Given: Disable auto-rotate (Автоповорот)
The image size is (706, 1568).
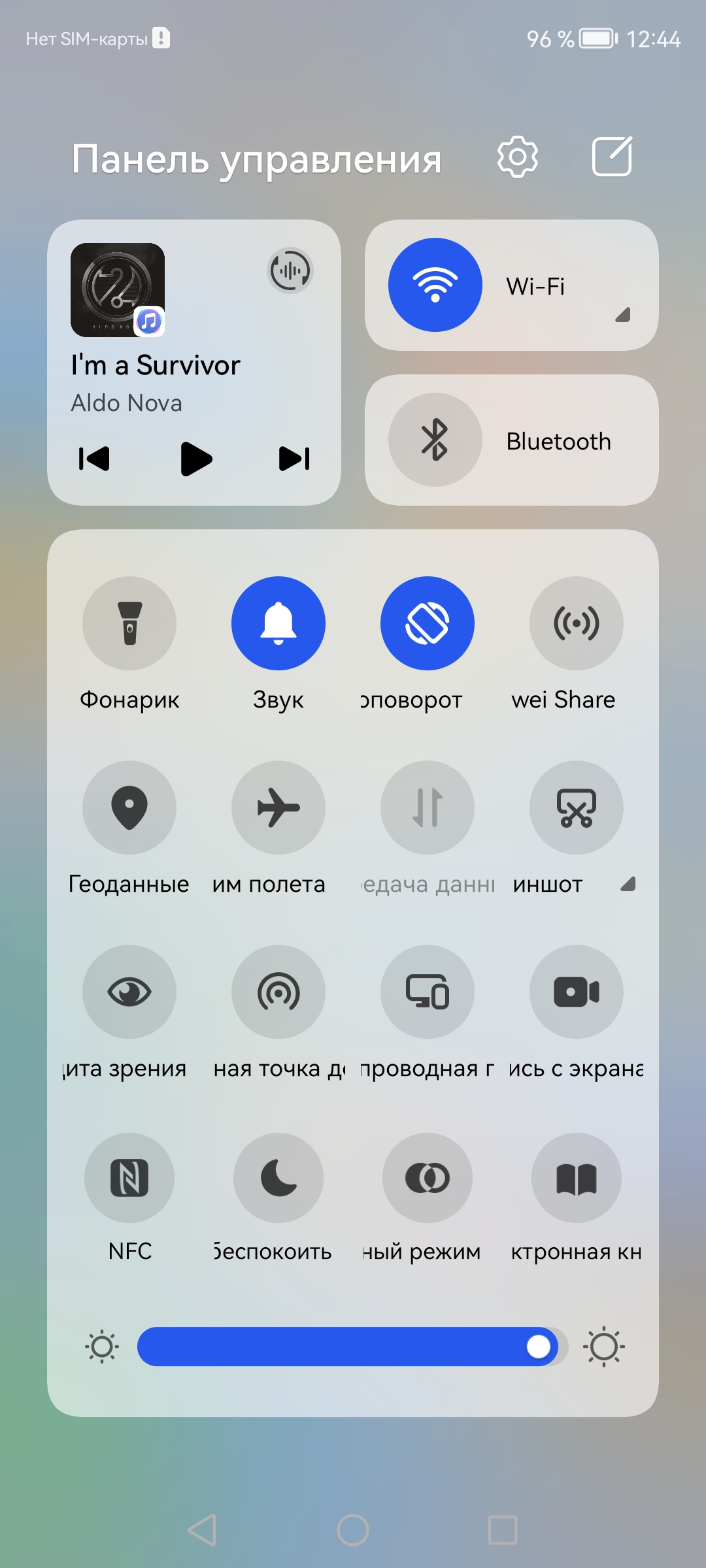Looking at the screenshot, I should pos(428,623).
